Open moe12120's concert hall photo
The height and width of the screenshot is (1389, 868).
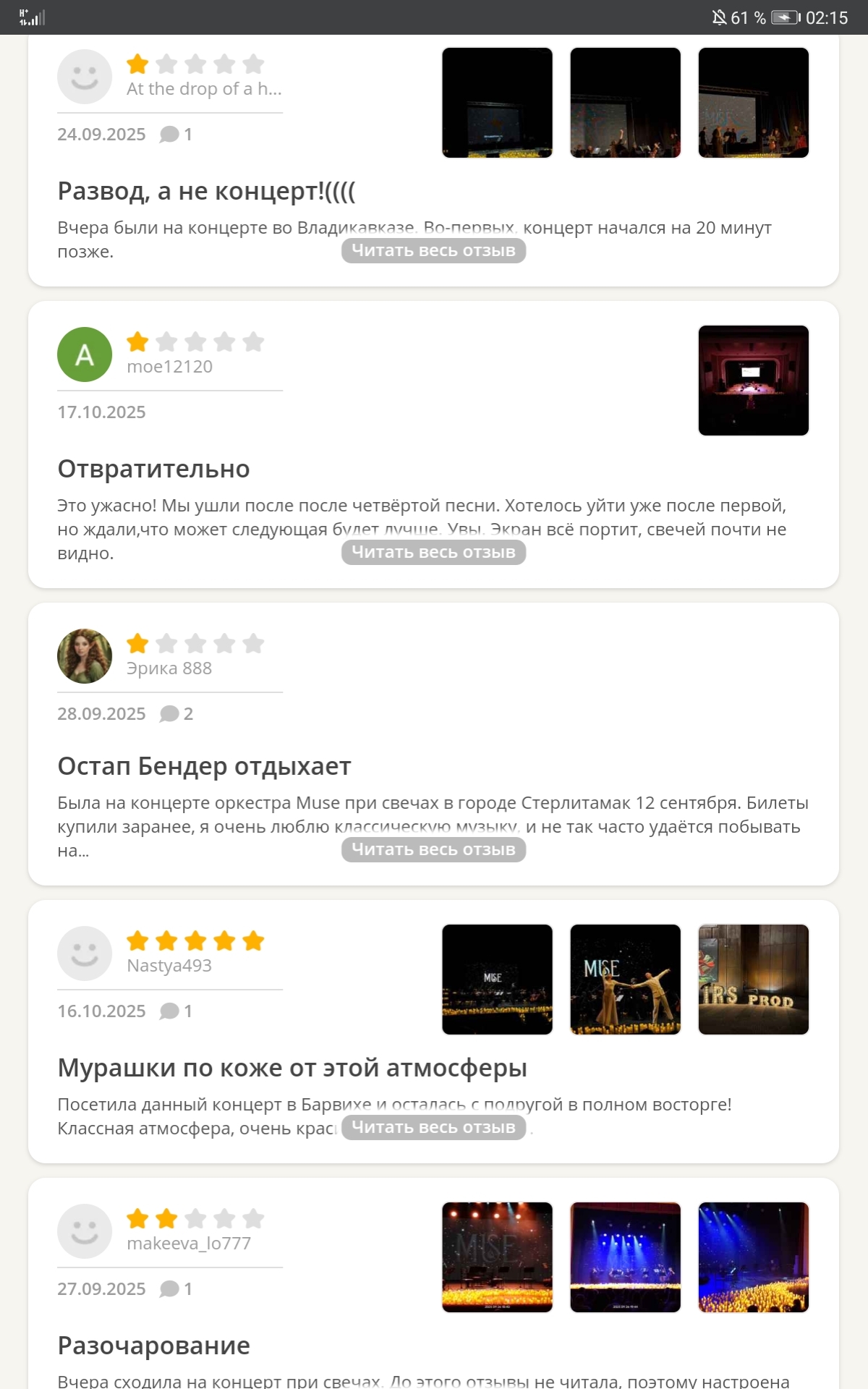pos(753,381)
